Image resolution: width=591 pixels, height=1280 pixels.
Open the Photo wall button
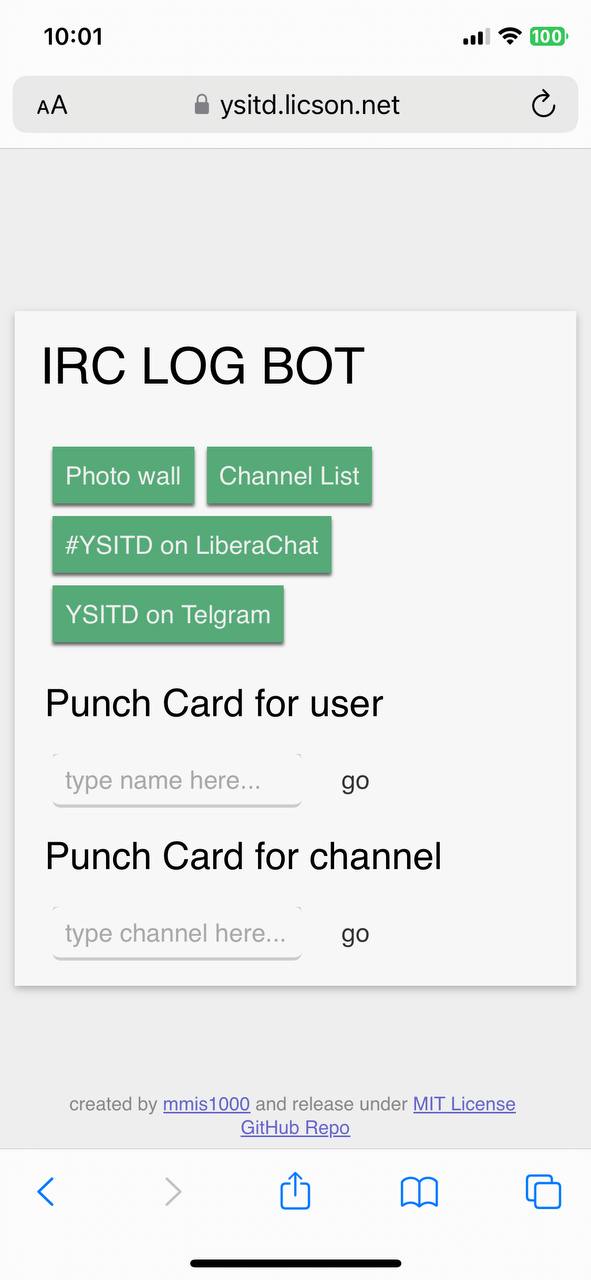(x=123, y=476)
